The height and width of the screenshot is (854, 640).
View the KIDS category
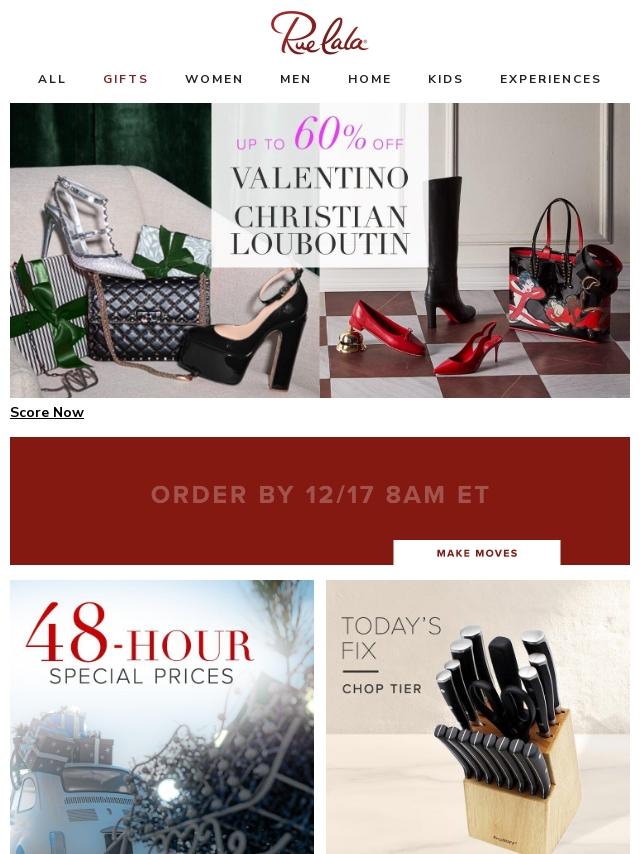pyautogui.click(x=446, y=79)
